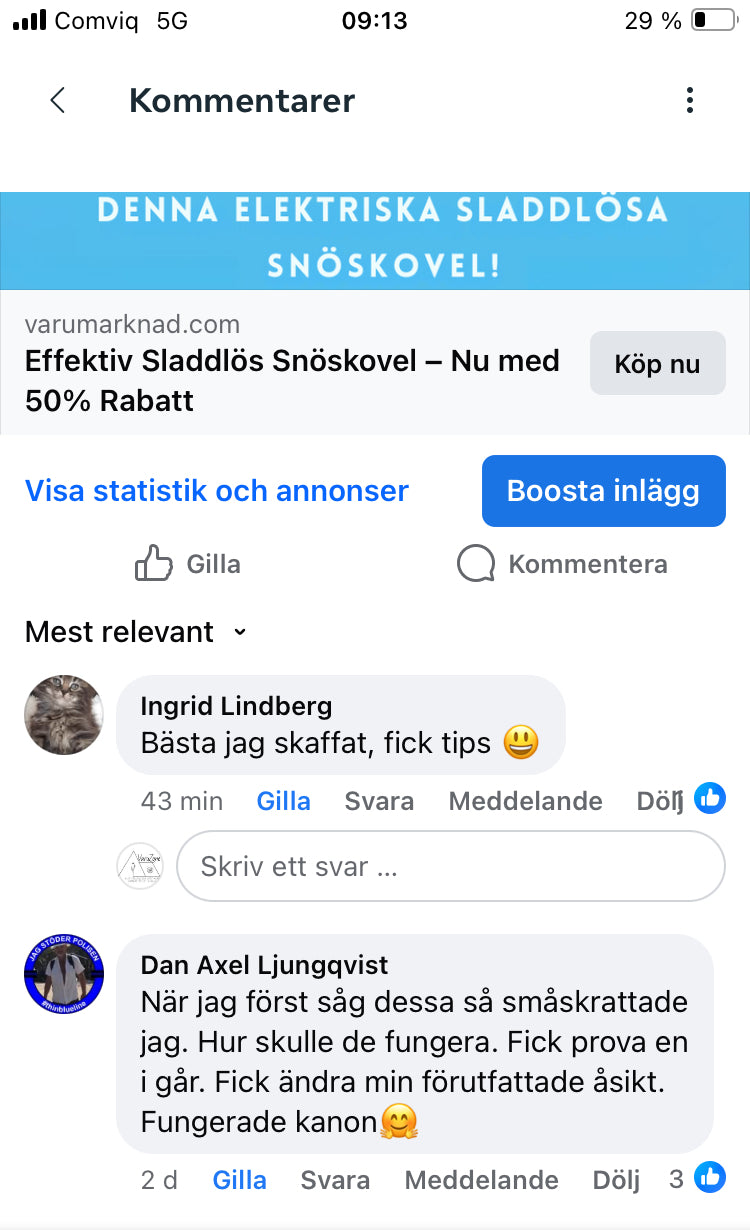Tap the Skriv ett svar reply field

click(x=450, y=866)
